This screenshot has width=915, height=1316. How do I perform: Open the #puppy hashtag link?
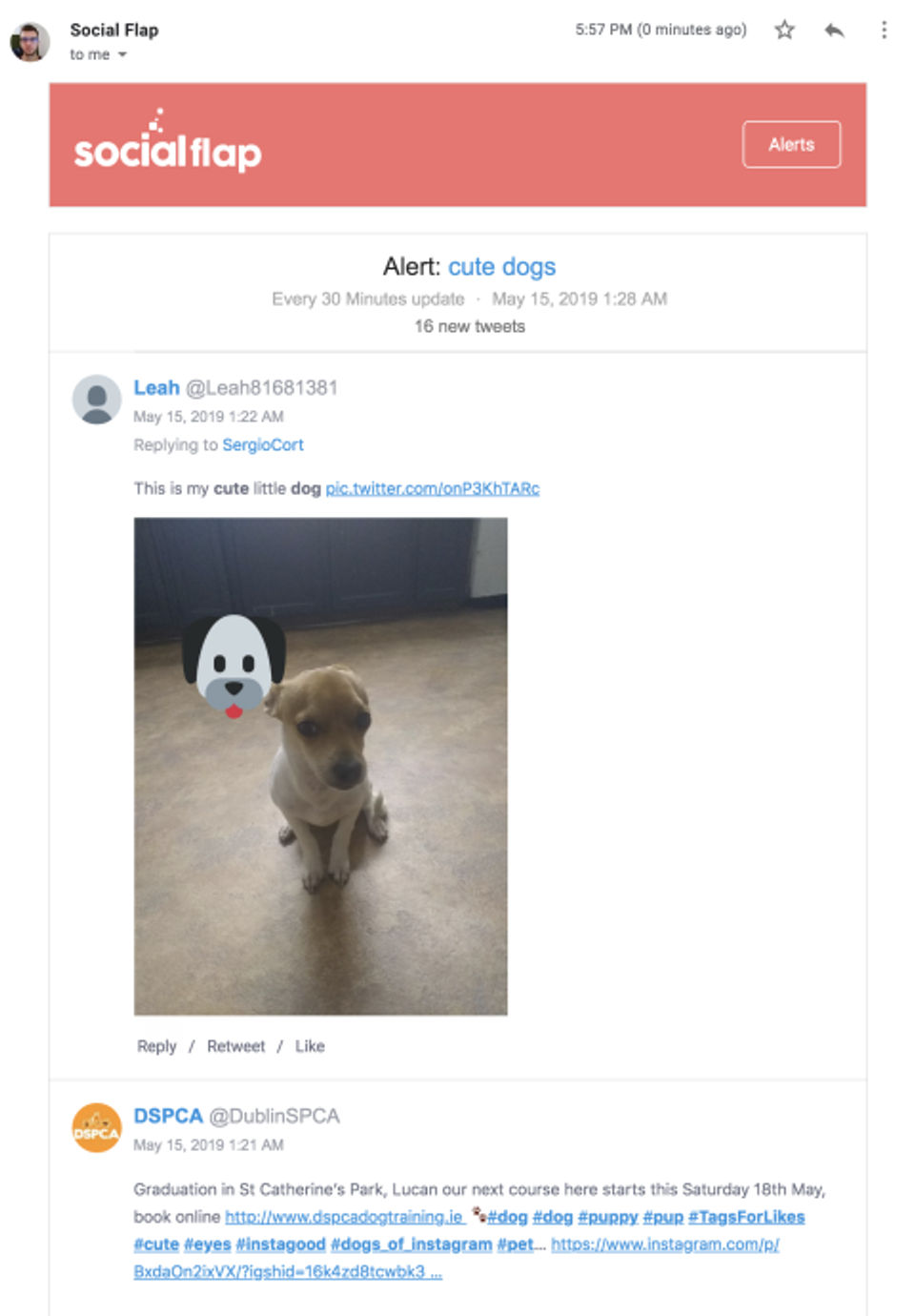point(607,1217)
